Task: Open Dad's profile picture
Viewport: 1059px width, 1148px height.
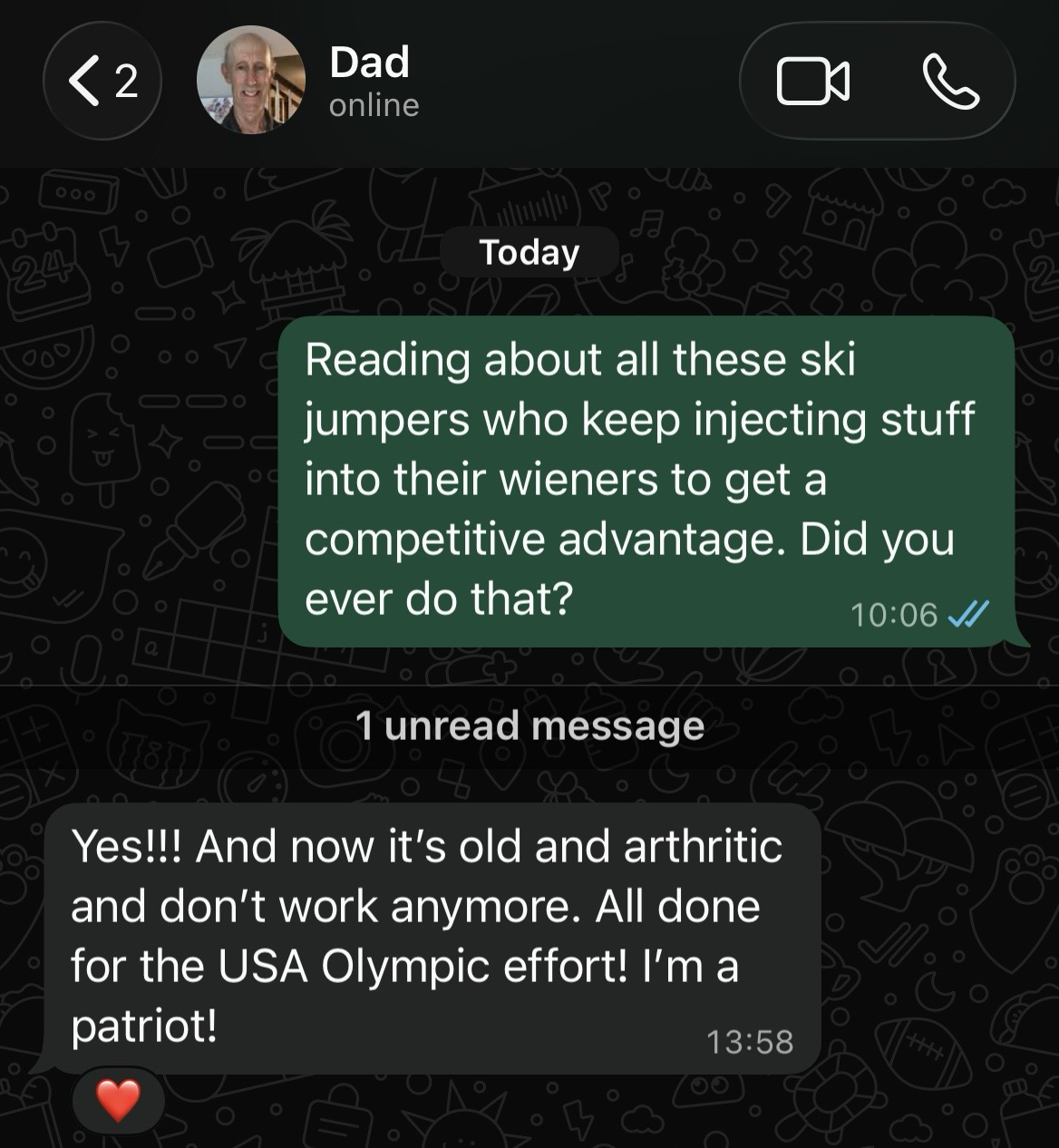Action: tap(250, 82)
